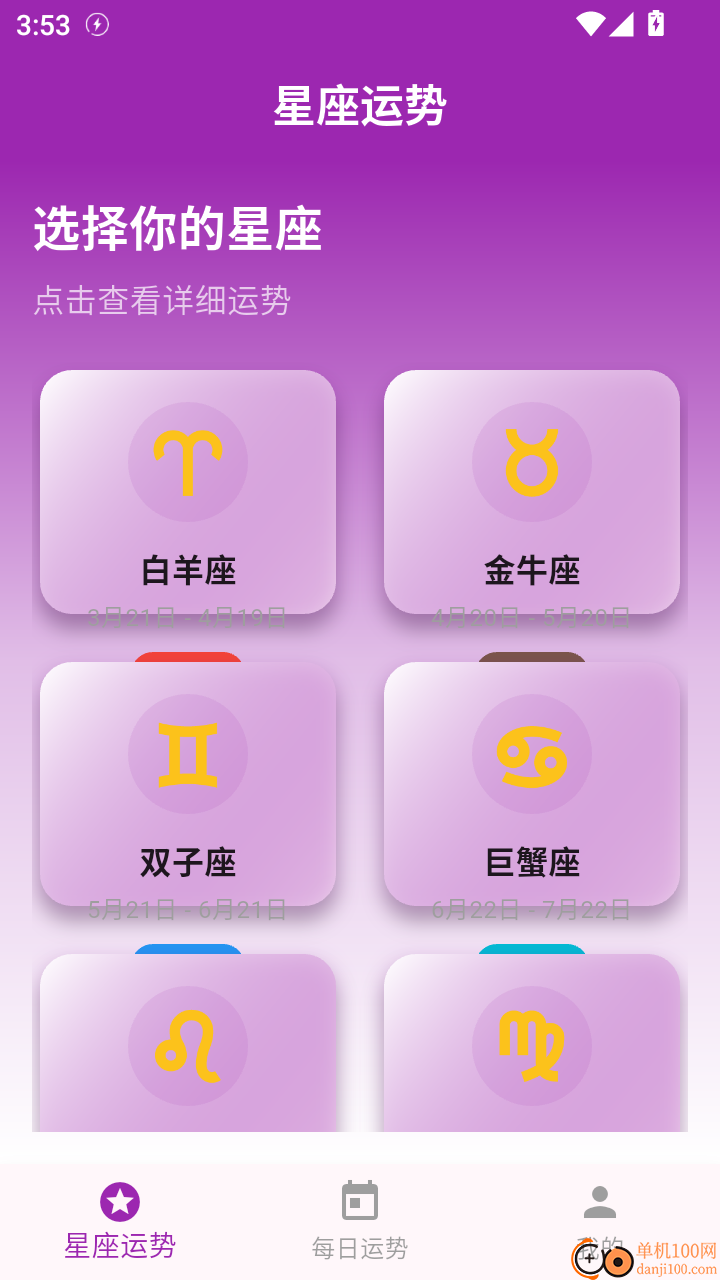Viewport: 720px width, 1280px height.
Task: Select the Leo (狮子座) zodiac symbol icon
Action: pos(187,1044)
